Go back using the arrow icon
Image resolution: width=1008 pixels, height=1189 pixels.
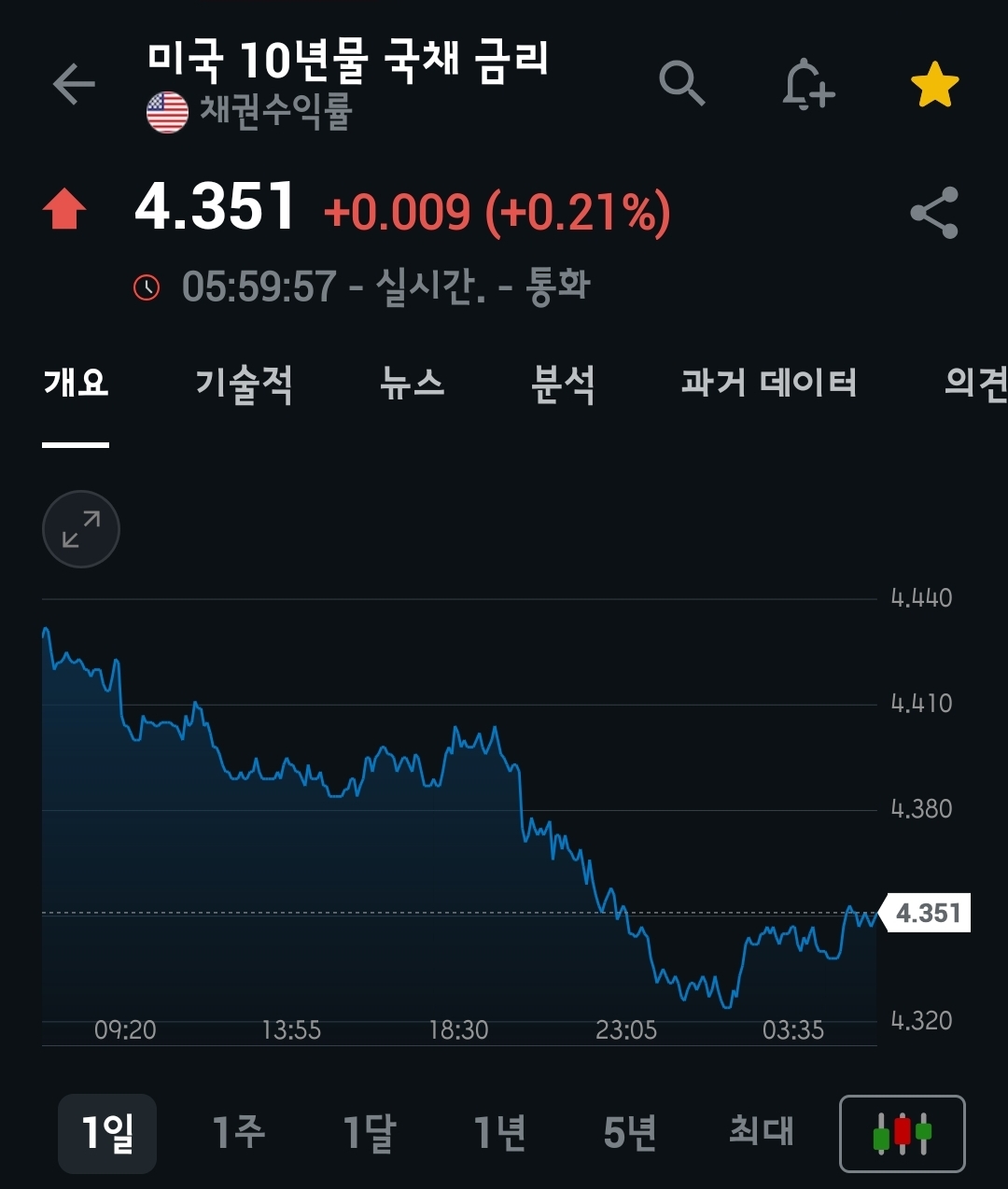75,85
